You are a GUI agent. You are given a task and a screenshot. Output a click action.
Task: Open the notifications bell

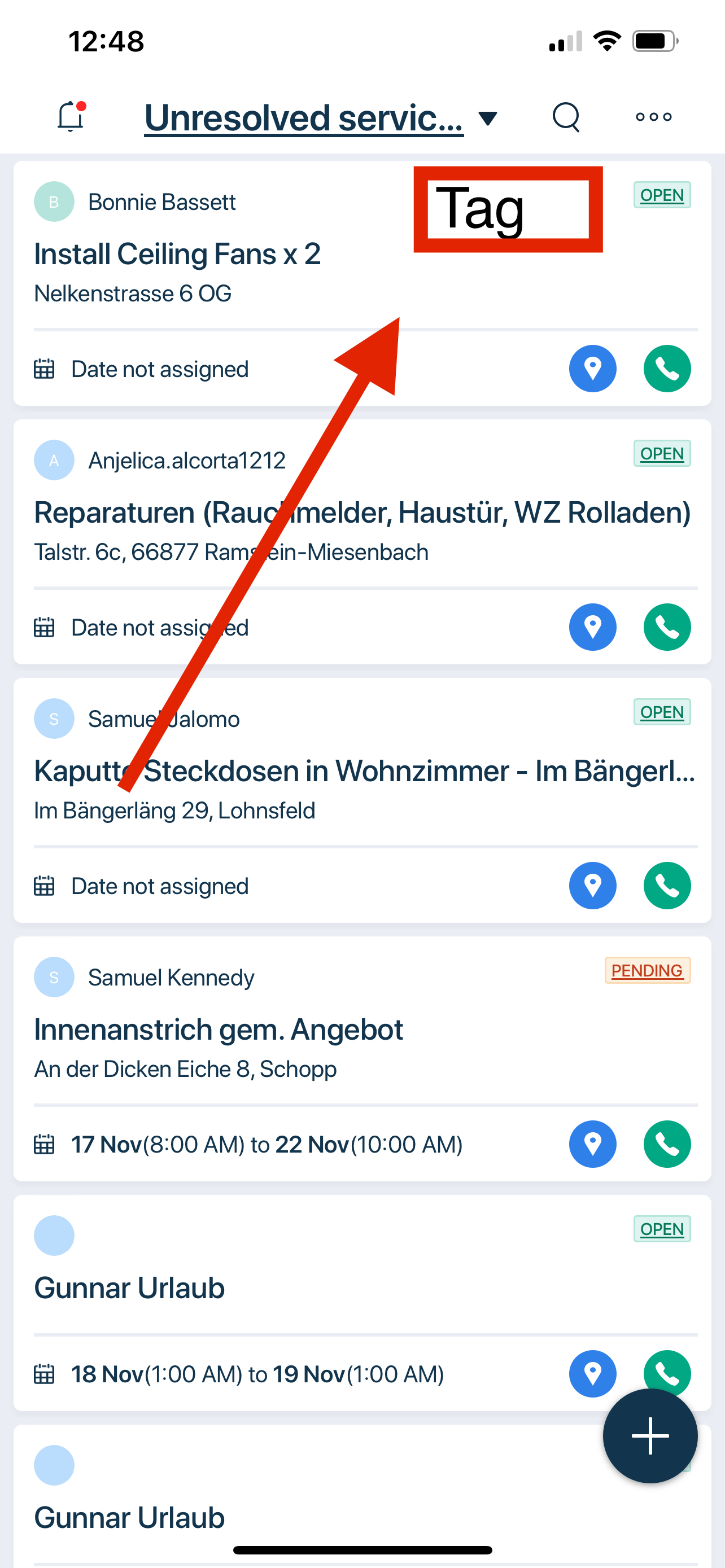(x=71, y=116)
